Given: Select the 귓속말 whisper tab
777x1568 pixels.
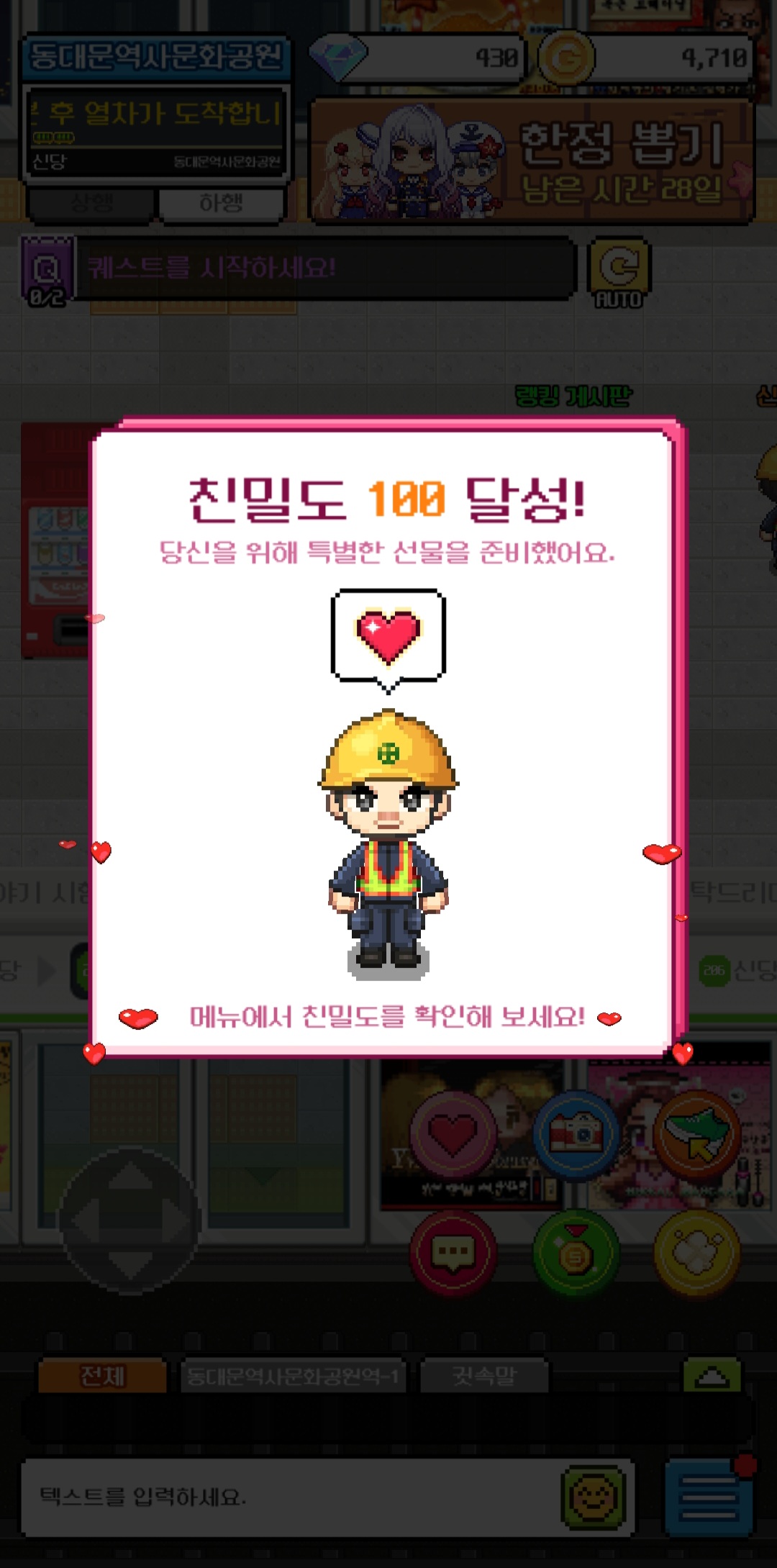Looking at the screenshot, I should pos(483,1376).
